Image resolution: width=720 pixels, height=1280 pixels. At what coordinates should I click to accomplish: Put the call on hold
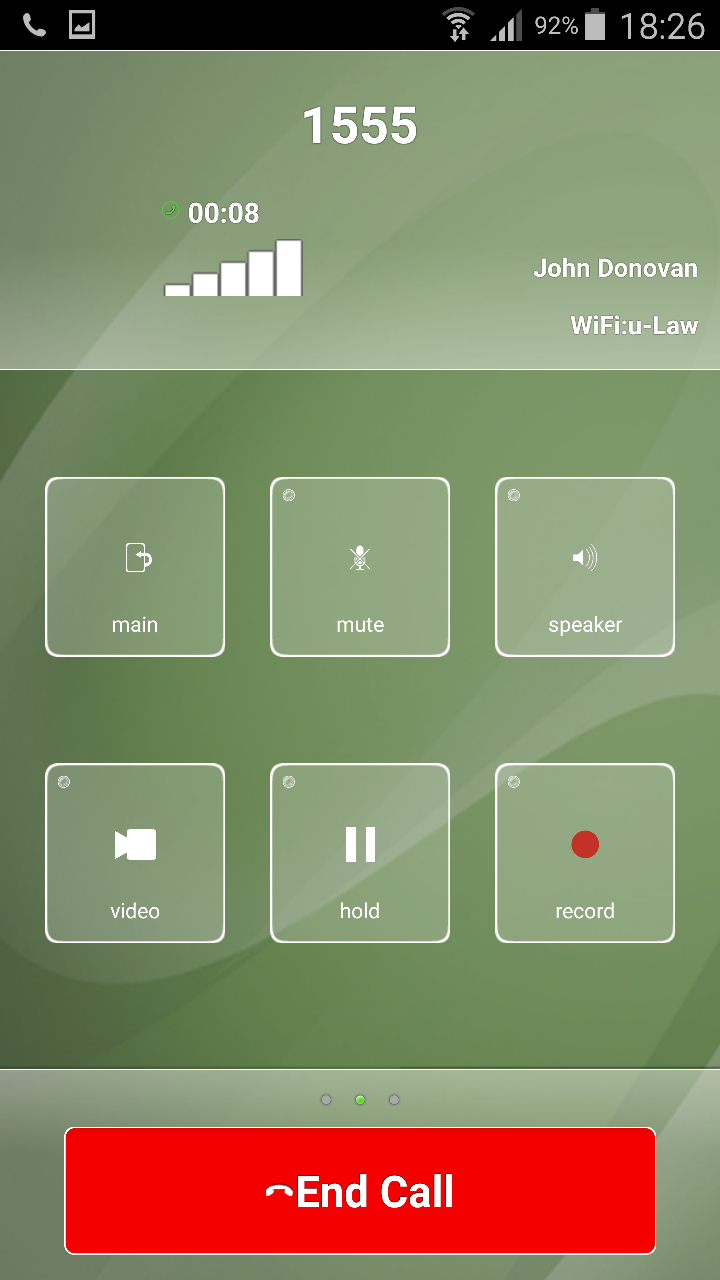pyautogui.click(x=360, y=852)
